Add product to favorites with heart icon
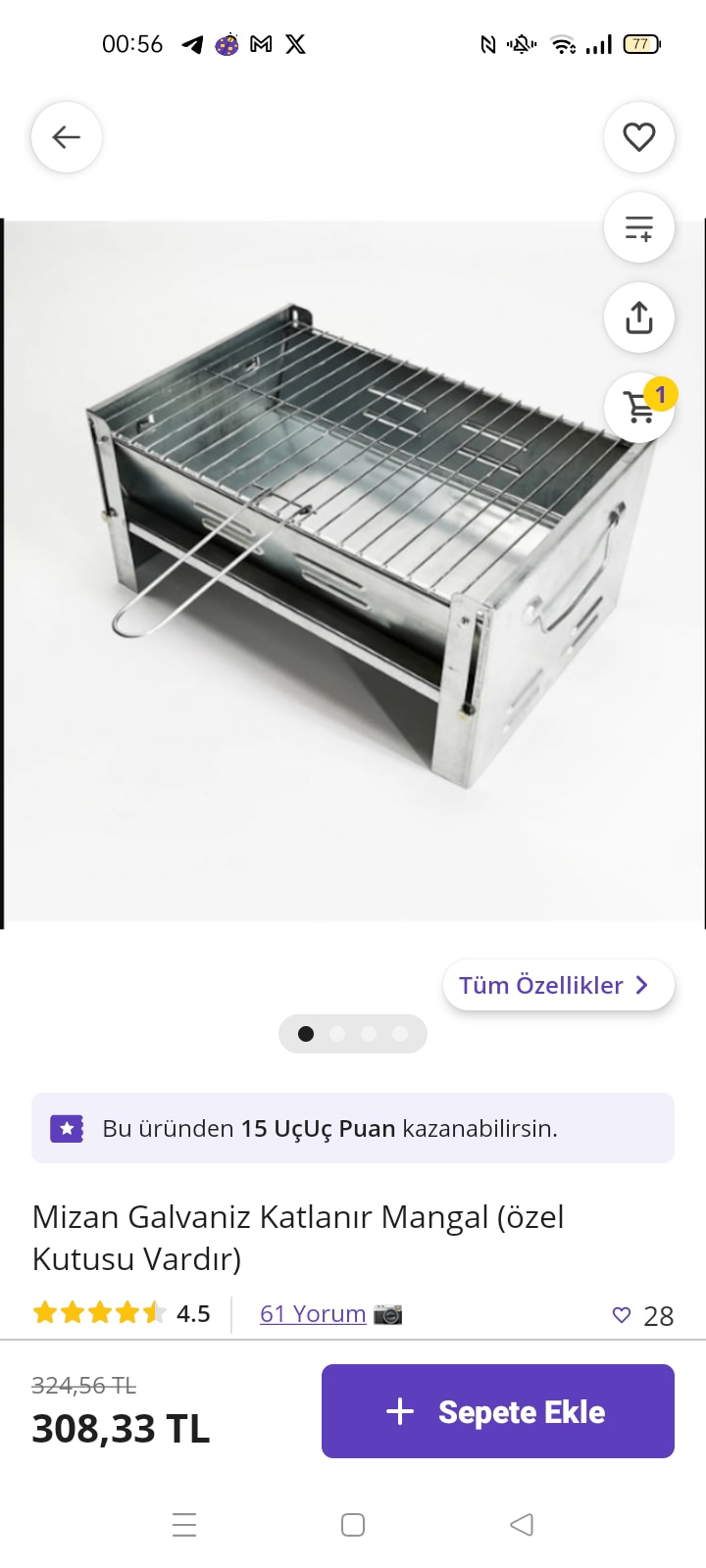Screen dimensions: 706x1568 coord(638,137)
